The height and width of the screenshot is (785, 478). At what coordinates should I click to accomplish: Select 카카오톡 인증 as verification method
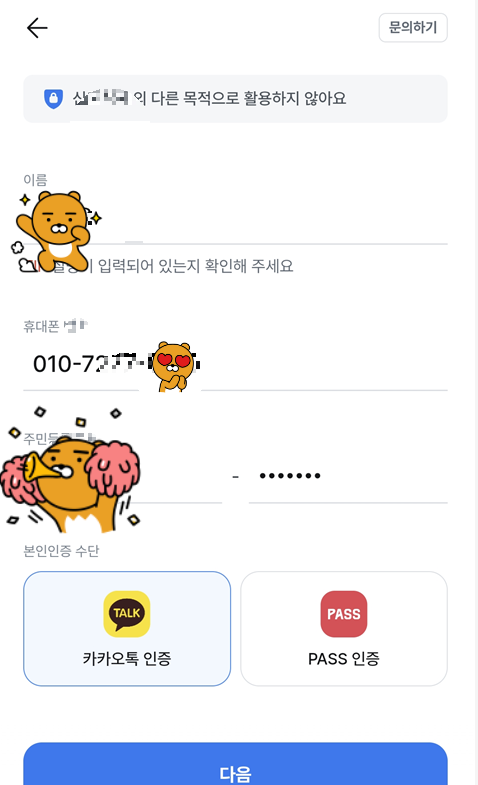(x=127, y=628)
